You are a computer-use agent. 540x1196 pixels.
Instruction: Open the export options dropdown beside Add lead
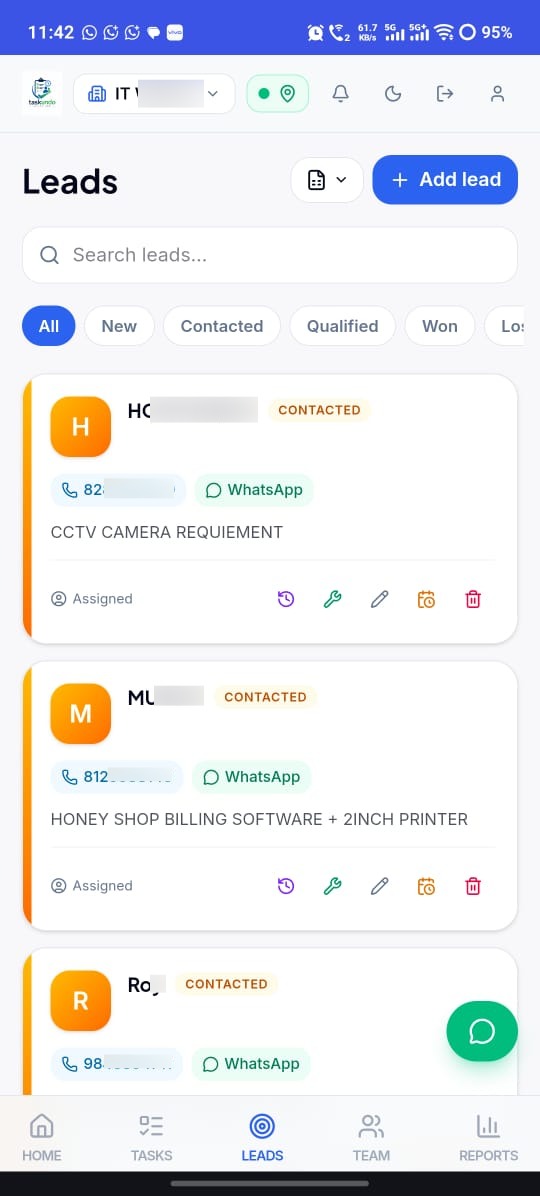pos(327,180)
